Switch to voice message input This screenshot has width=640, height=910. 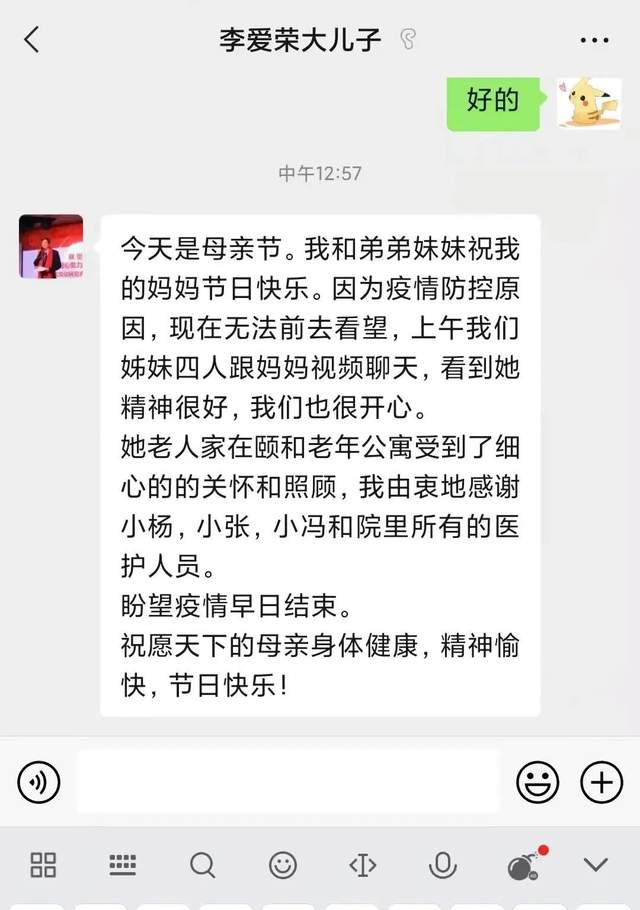point(39,781)
